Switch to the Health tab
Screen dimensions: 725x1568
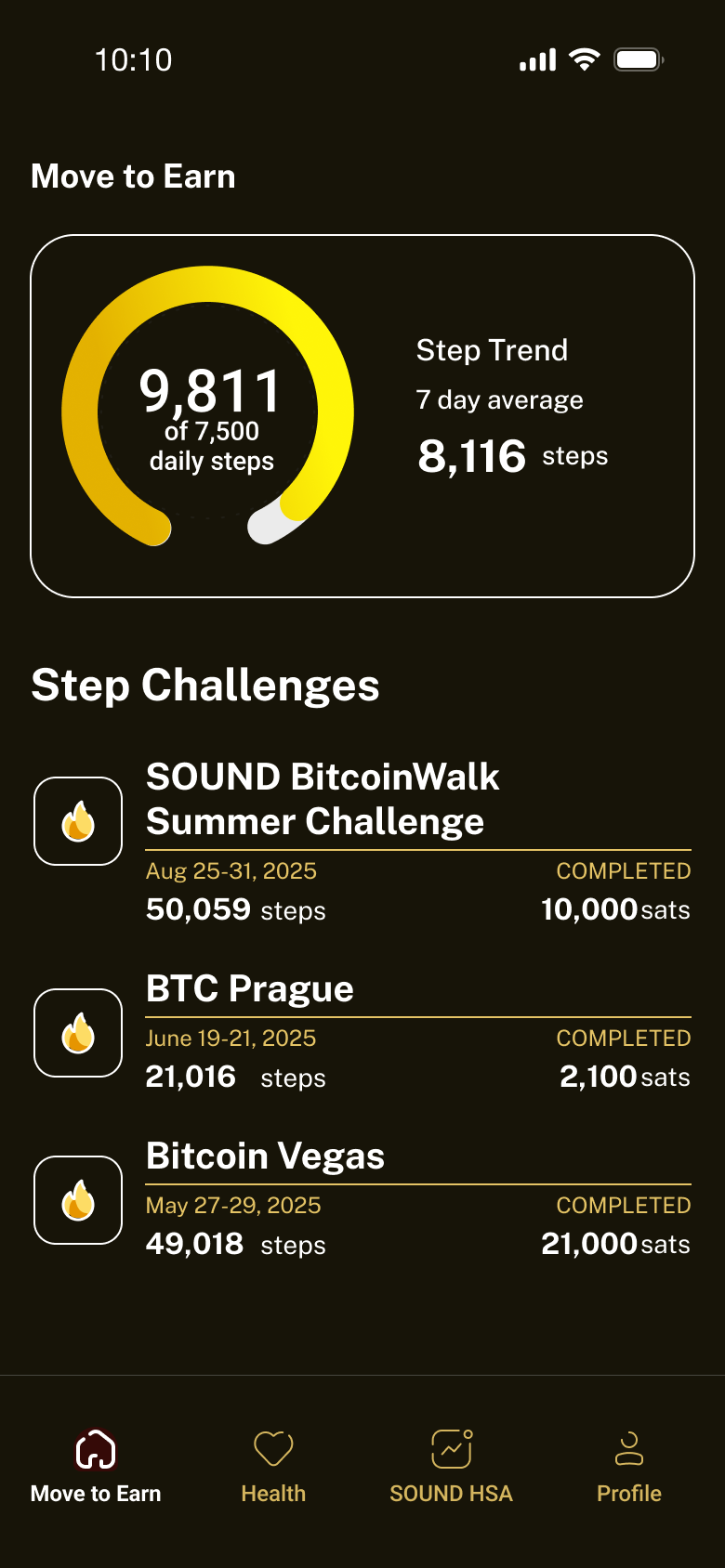tap(273, 1467)
